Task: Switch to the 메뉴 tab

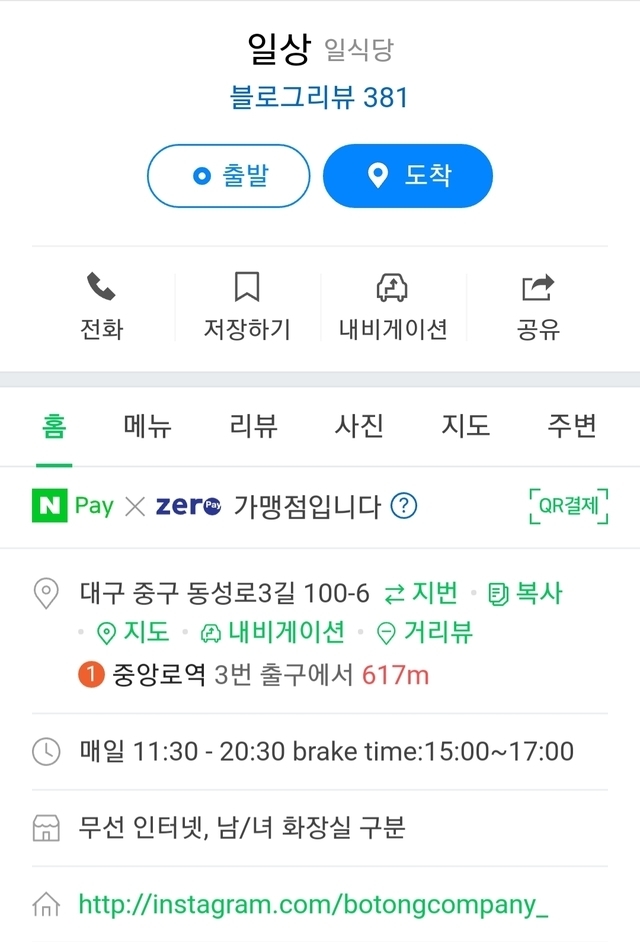Action: pos(148,427)
